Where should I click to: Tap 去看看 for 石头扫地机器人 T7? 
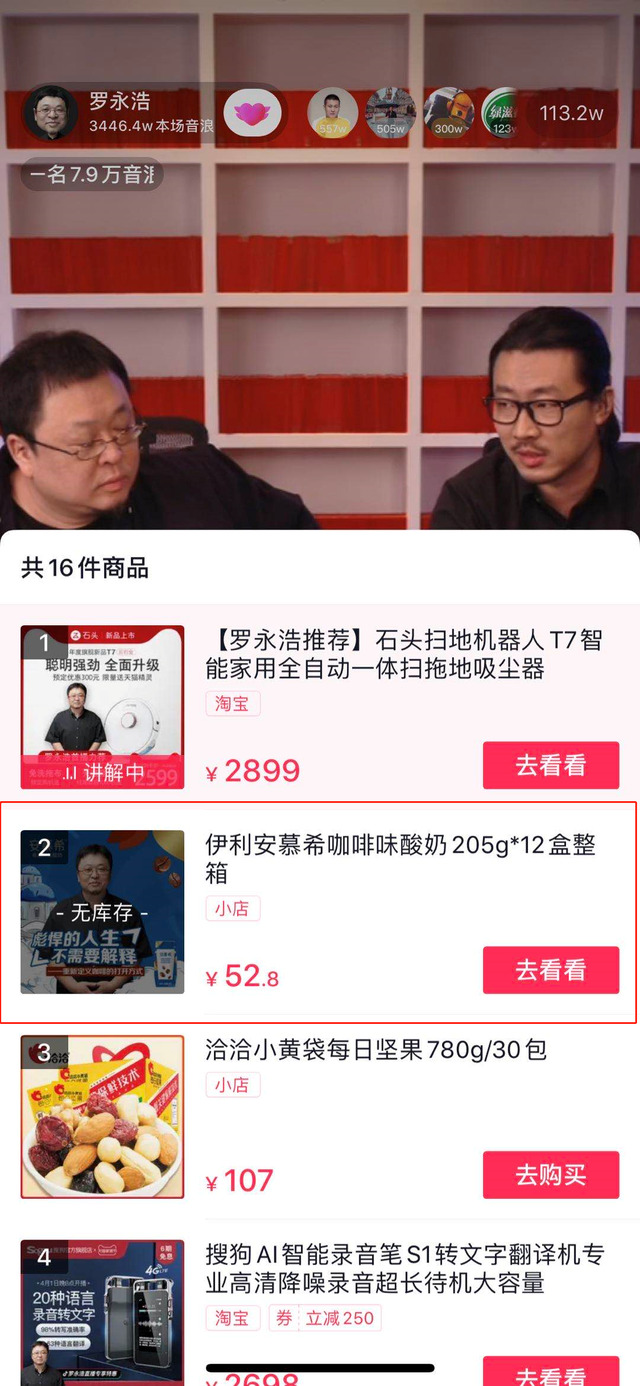(x=550, y=766)
